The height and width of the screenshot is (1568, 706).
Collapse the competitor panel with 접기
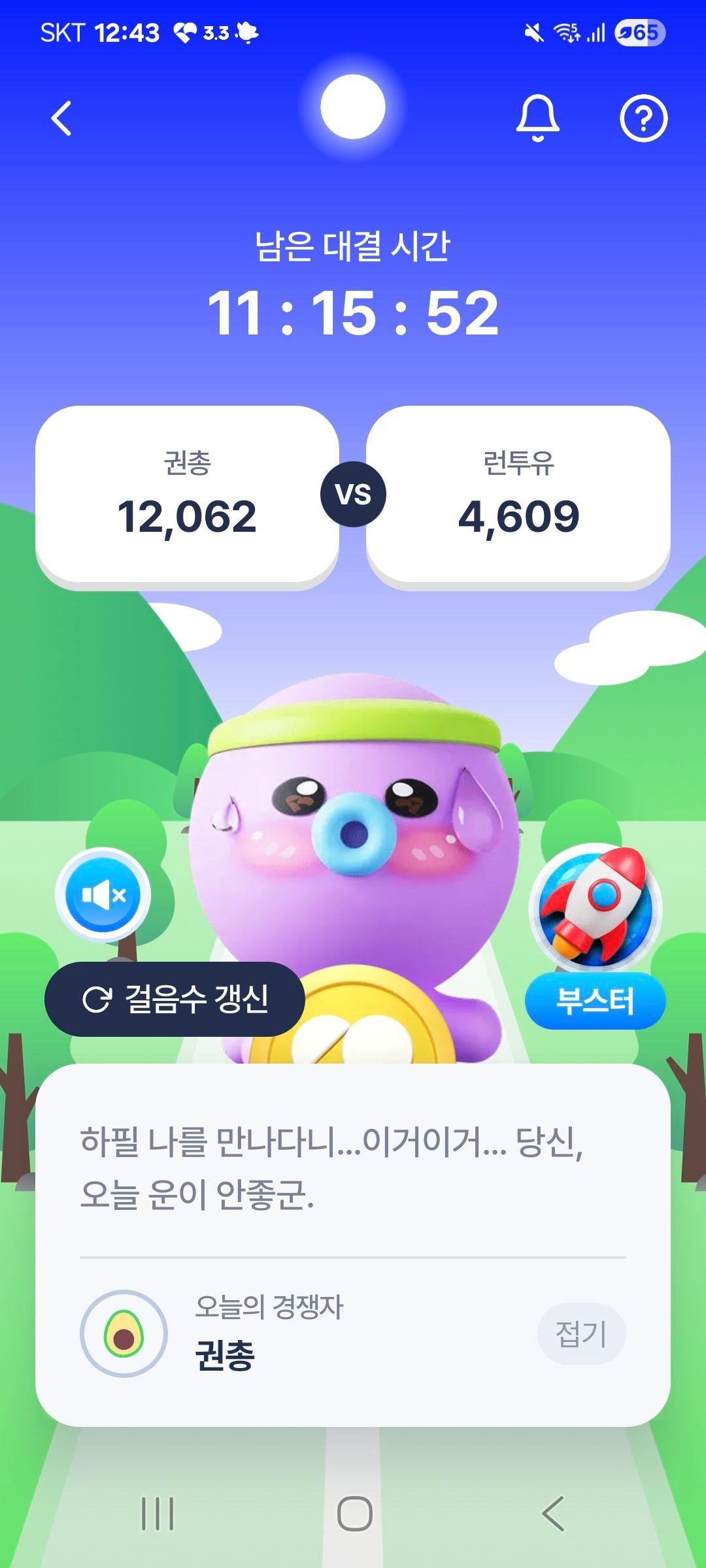click(580, 1333)
